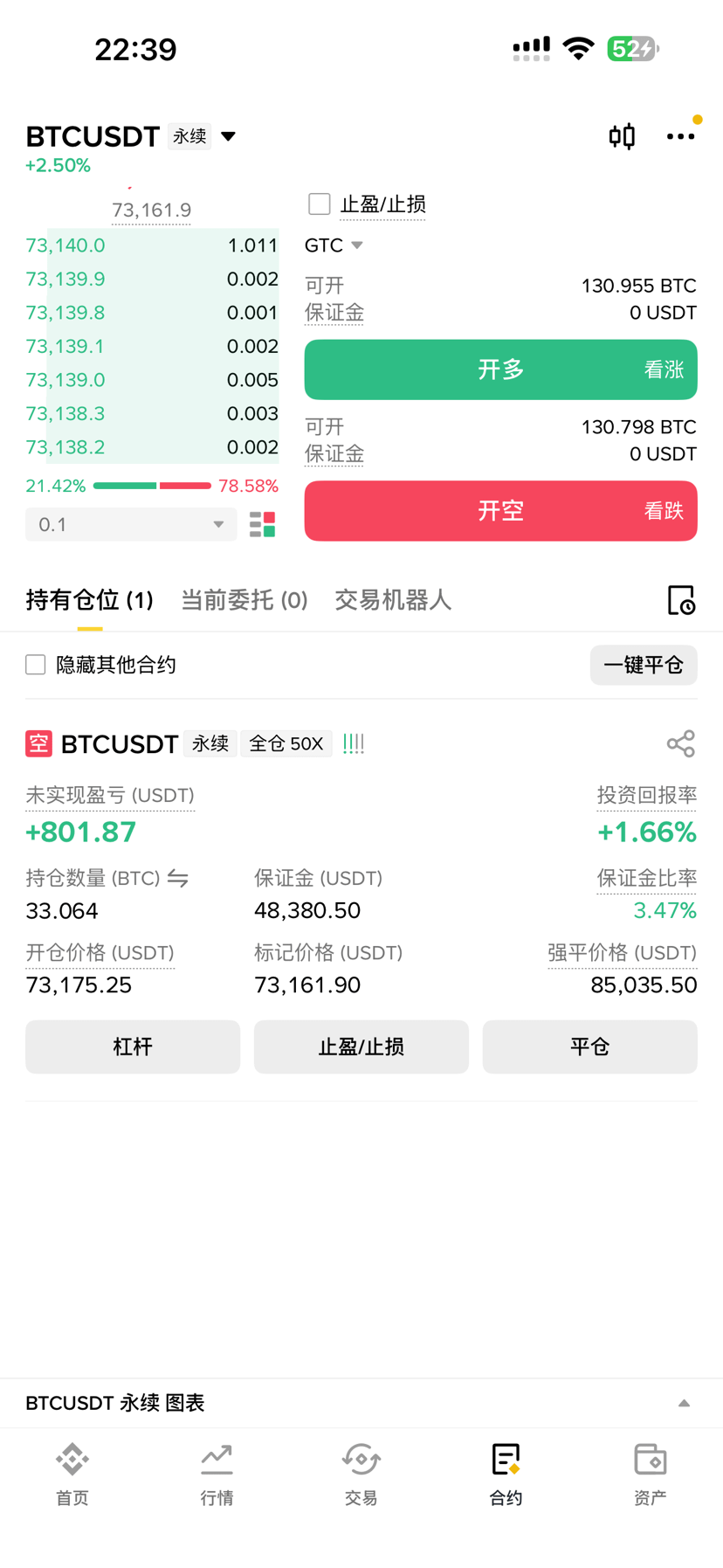The height and width of the screenshot is (1568, 723).
Task: Check the 止盈/止损 checkbox in order panel
Action: 320,204
